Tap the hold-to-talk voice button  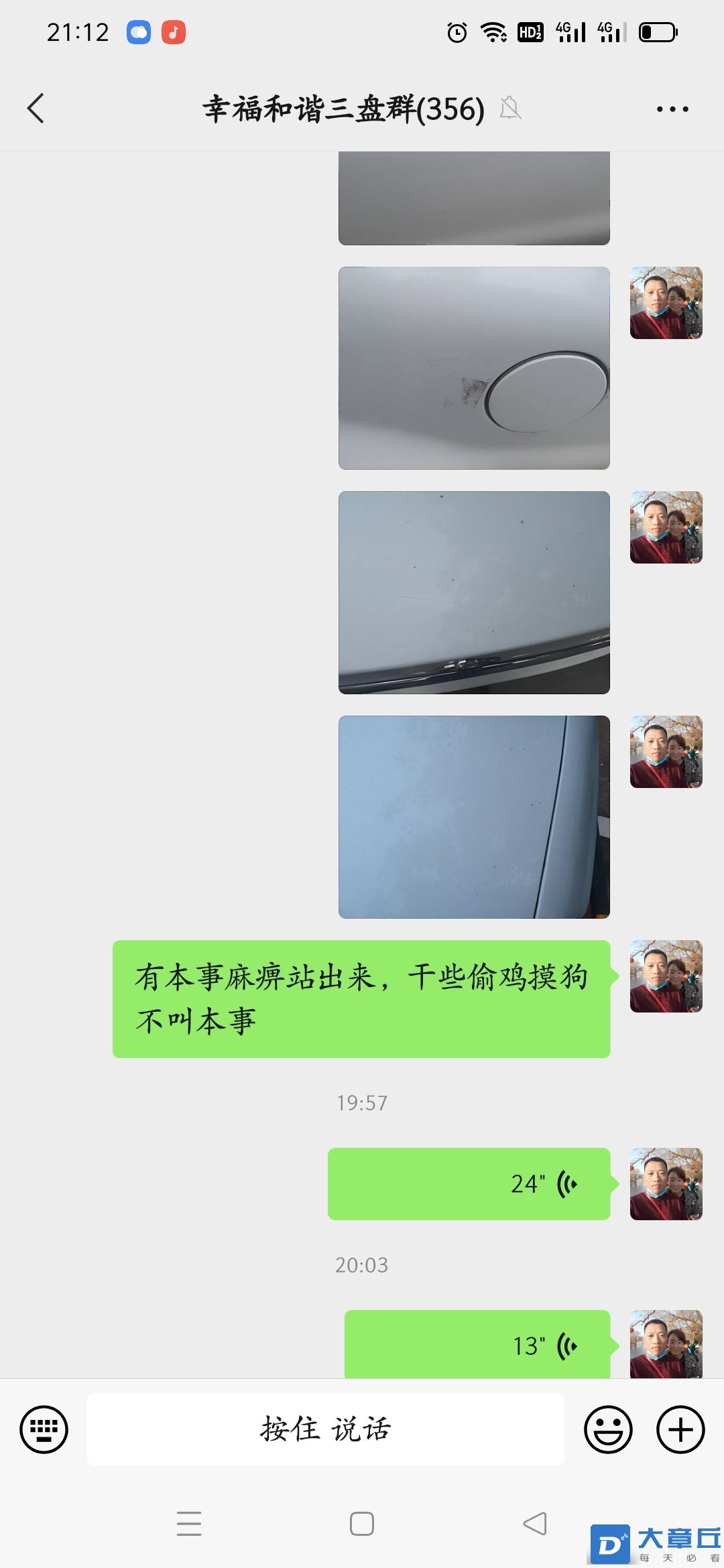[326, 1429]
